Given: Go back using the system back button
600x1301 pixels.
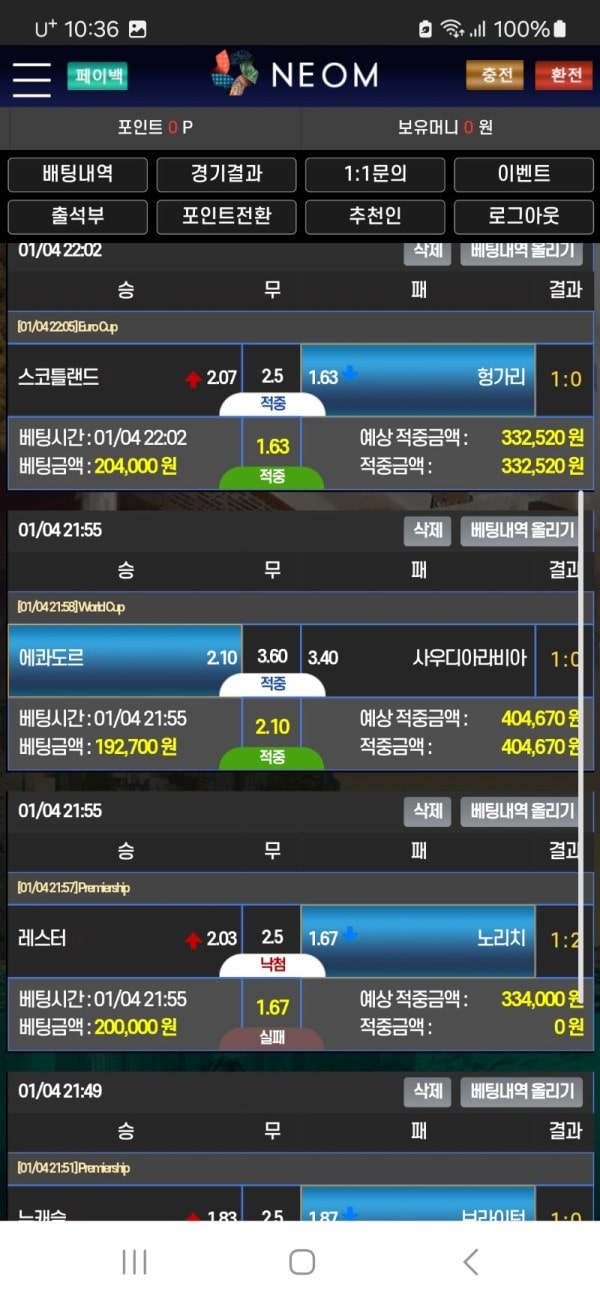Looking at the screenshot, I should [x=470, y=1261].
